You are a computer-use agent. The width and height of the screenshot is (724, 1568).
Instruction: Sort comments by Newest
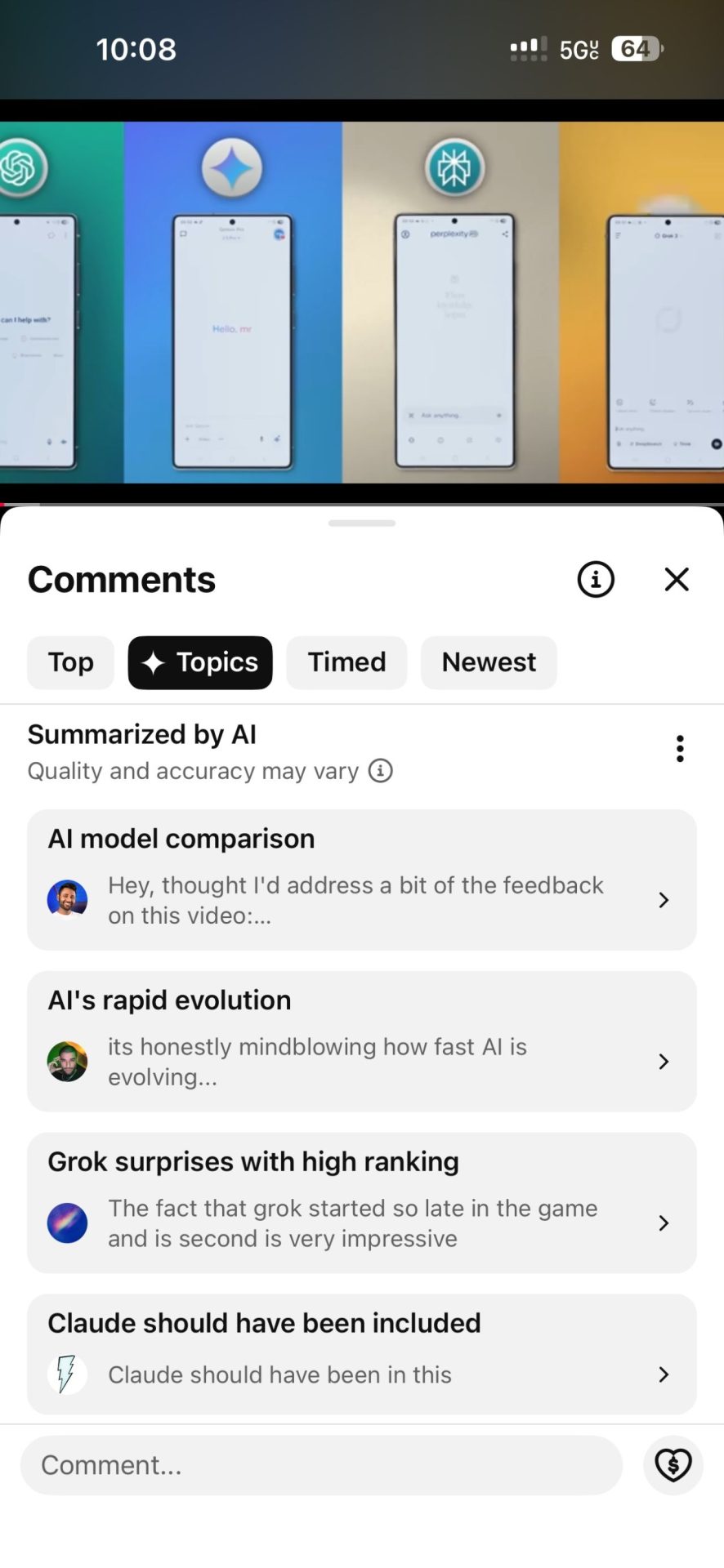[x=489, y=662]
